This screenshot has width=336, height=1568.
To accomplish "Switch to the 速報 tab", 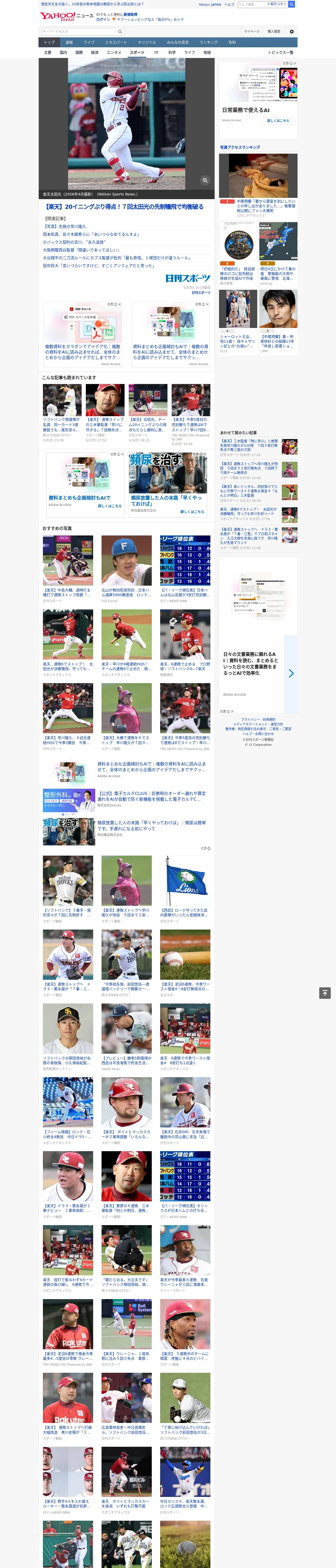I will [x=69, y=43].
